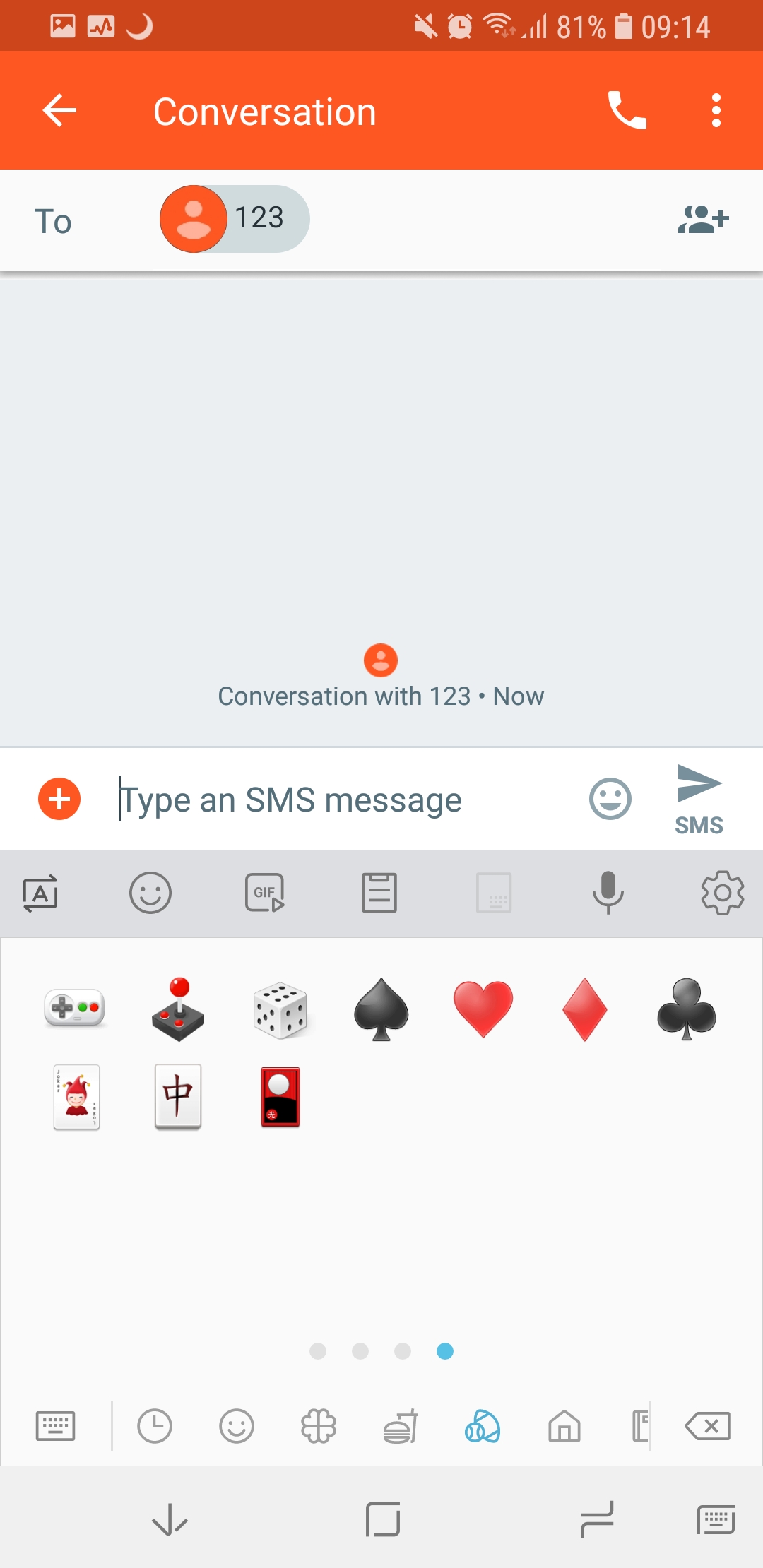Screen dimensions: 763x1568
Task: Open the emoji picker beside the message field
Action: [610, 800]
